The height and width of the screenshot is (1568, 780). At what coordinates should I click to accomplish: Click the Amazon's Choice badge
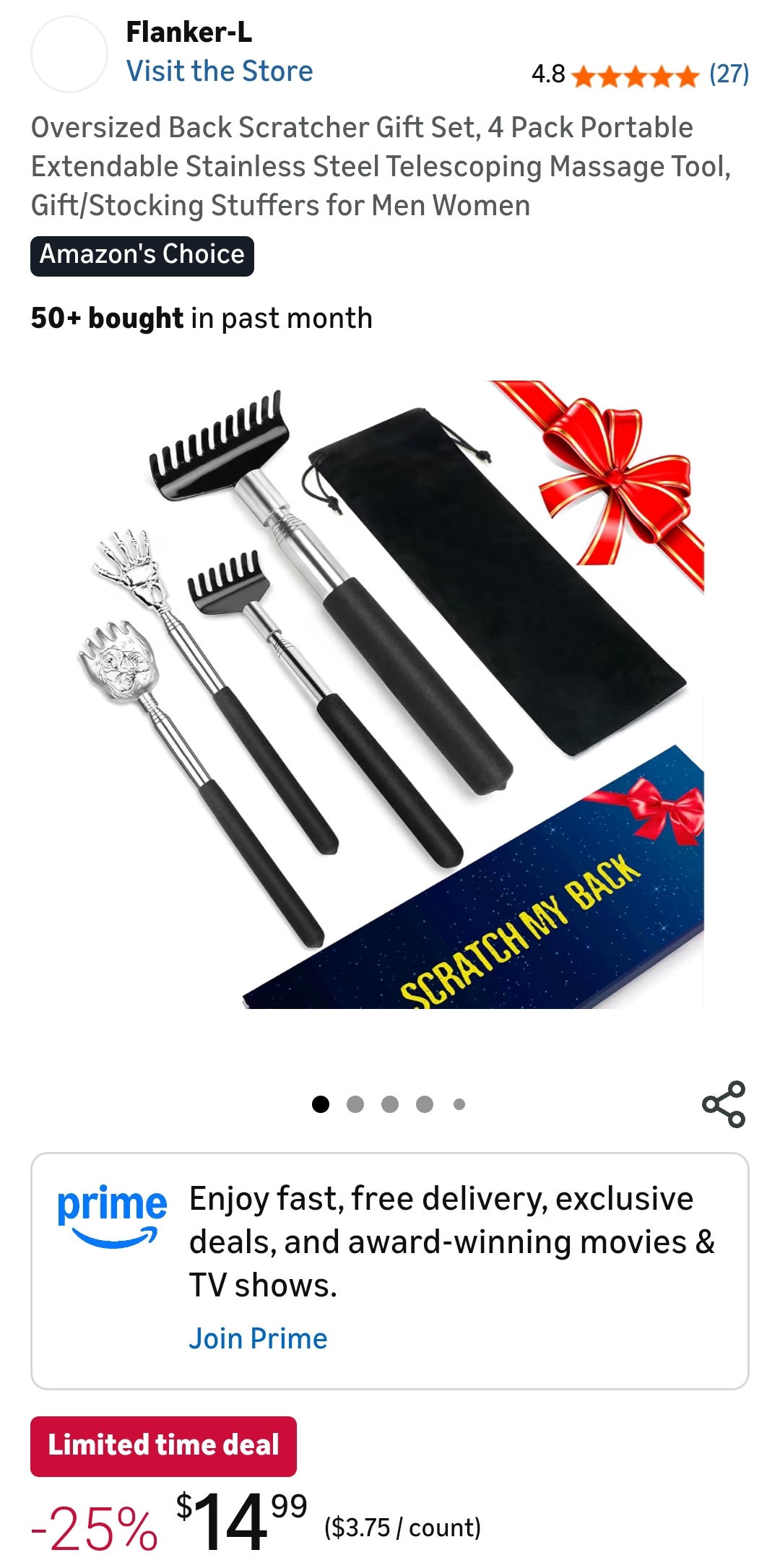point(142,254)
